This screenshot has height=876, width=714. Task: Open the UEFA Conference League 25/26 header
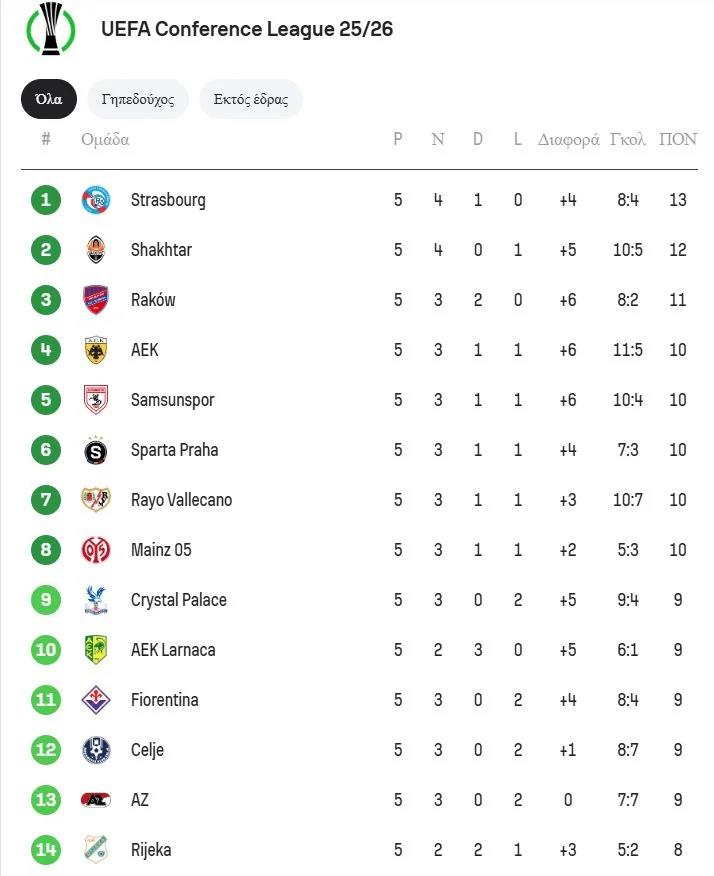pos(246,29)
